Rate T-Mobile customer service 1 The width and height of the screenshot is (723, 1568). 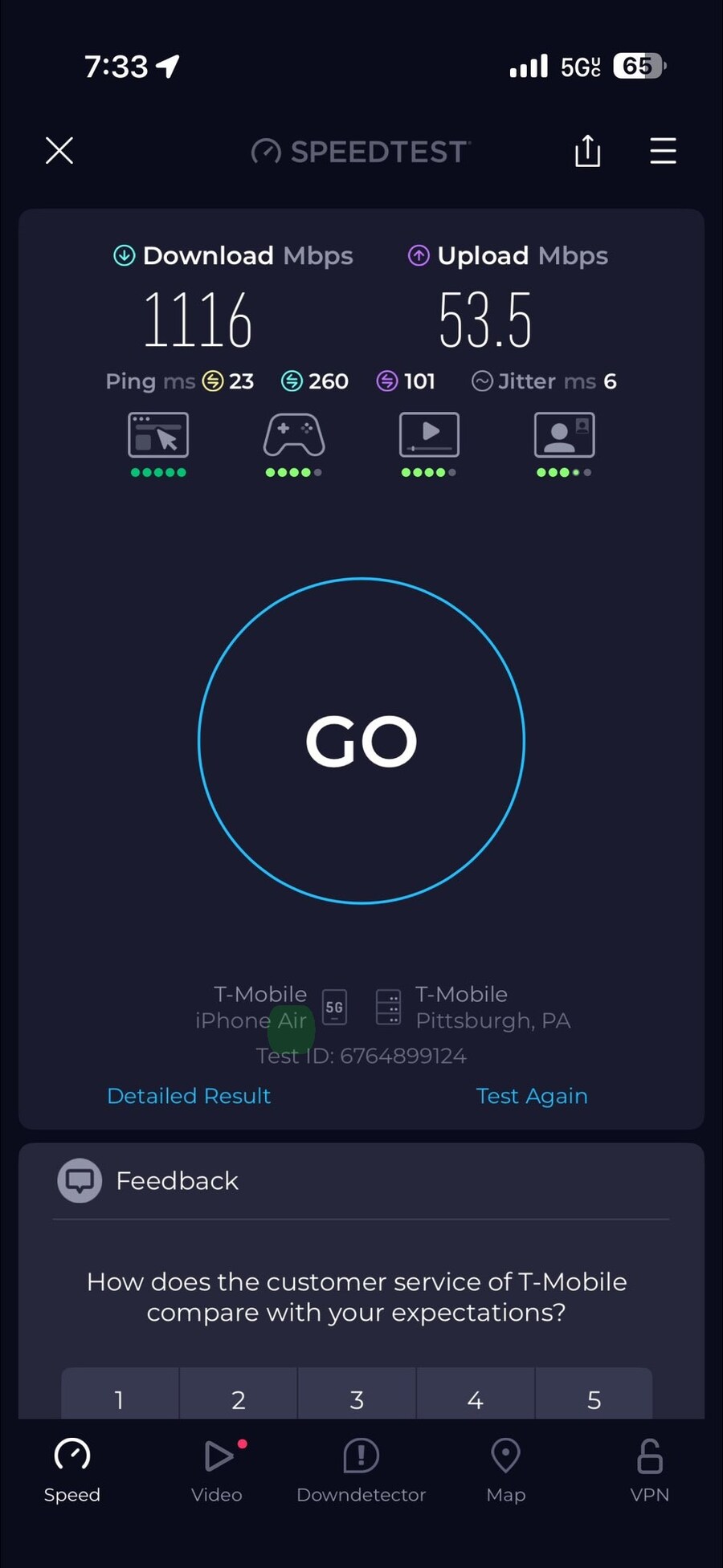tap(120, 1399)
